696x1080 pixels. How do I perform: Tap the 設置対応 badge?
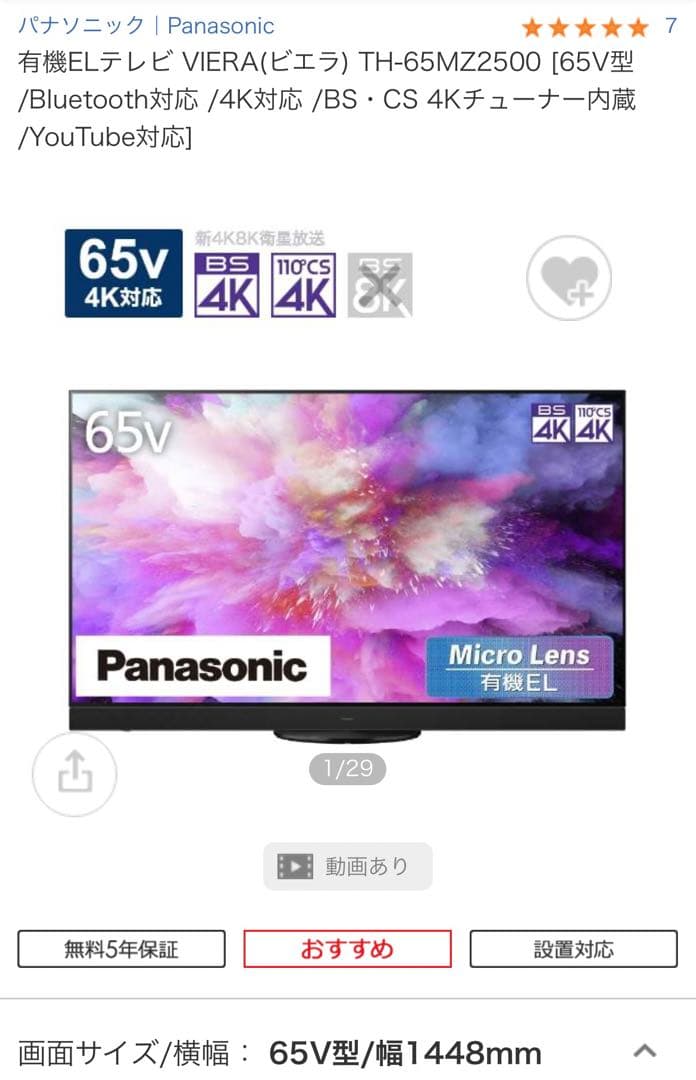pos(573,949)
